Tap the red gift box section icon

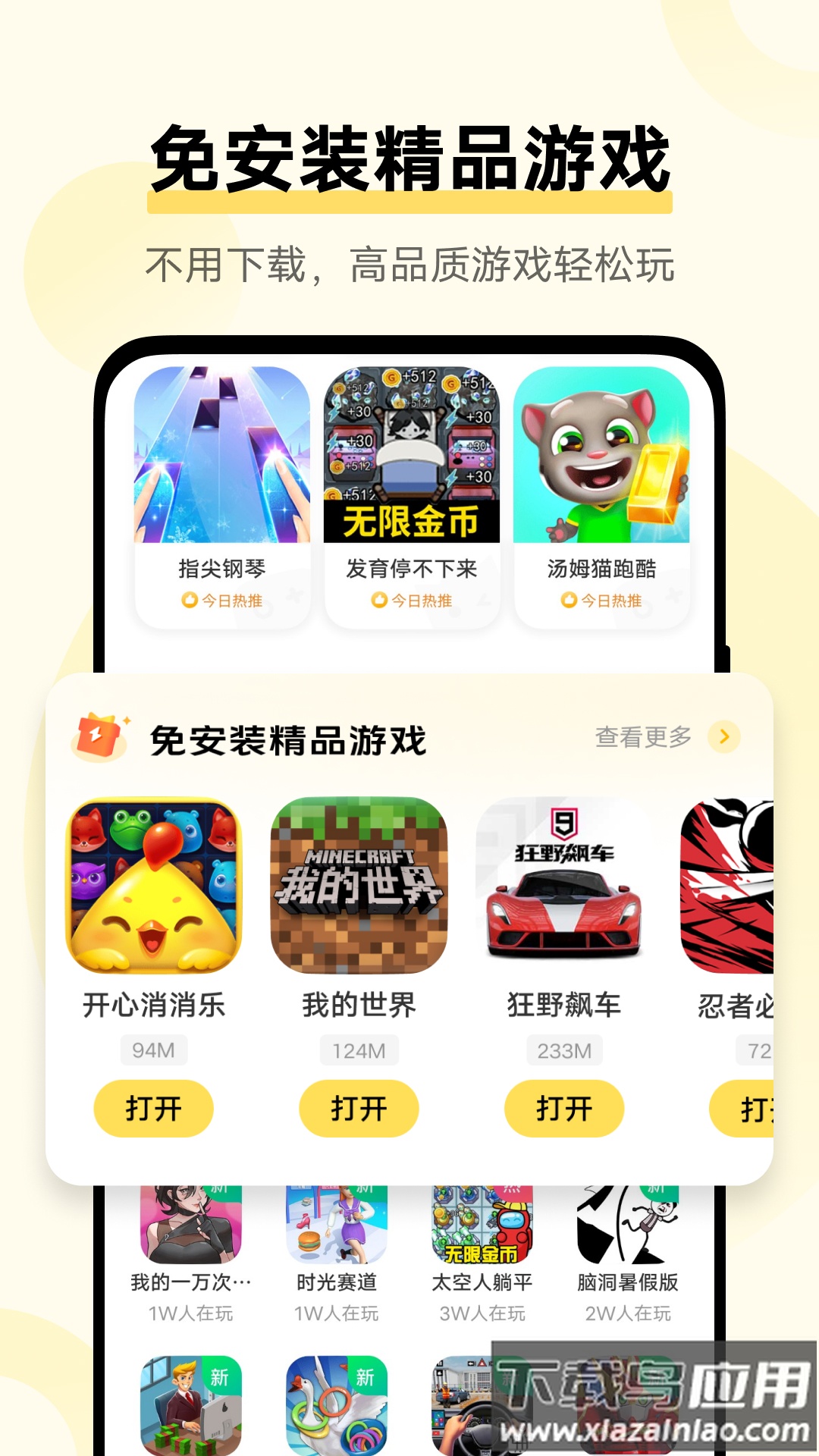pos(99,737)
